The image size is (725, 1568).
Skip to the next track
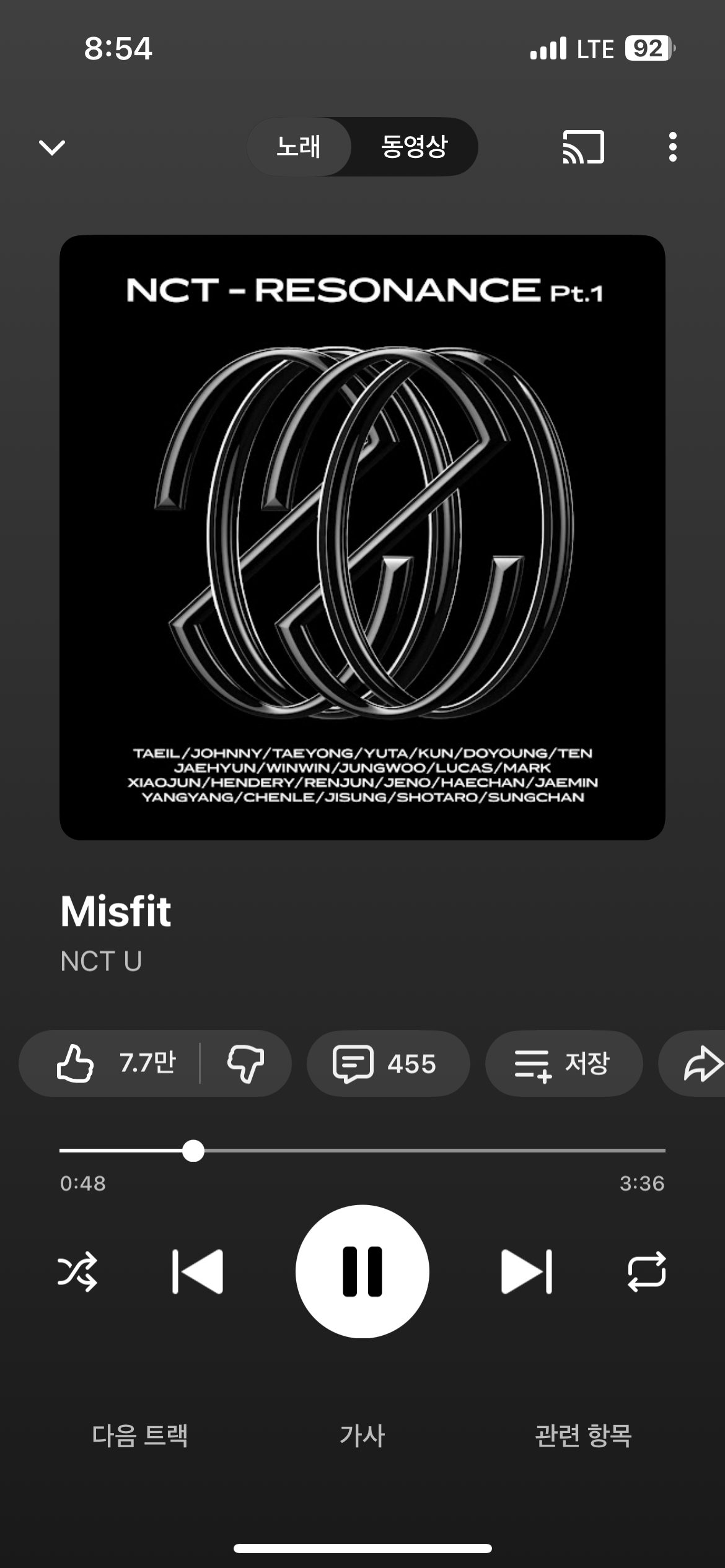click(526, 1271)
